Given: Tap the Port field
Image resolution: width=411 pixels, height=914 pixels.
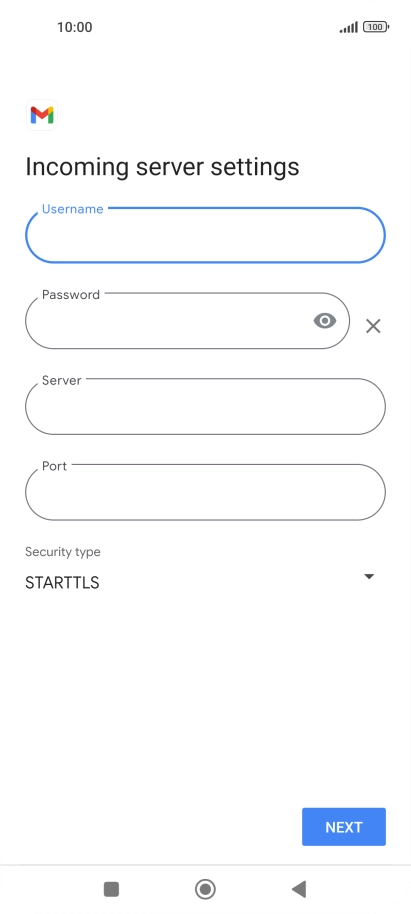Looking at the screenshot, I should [x=205, y=492].
